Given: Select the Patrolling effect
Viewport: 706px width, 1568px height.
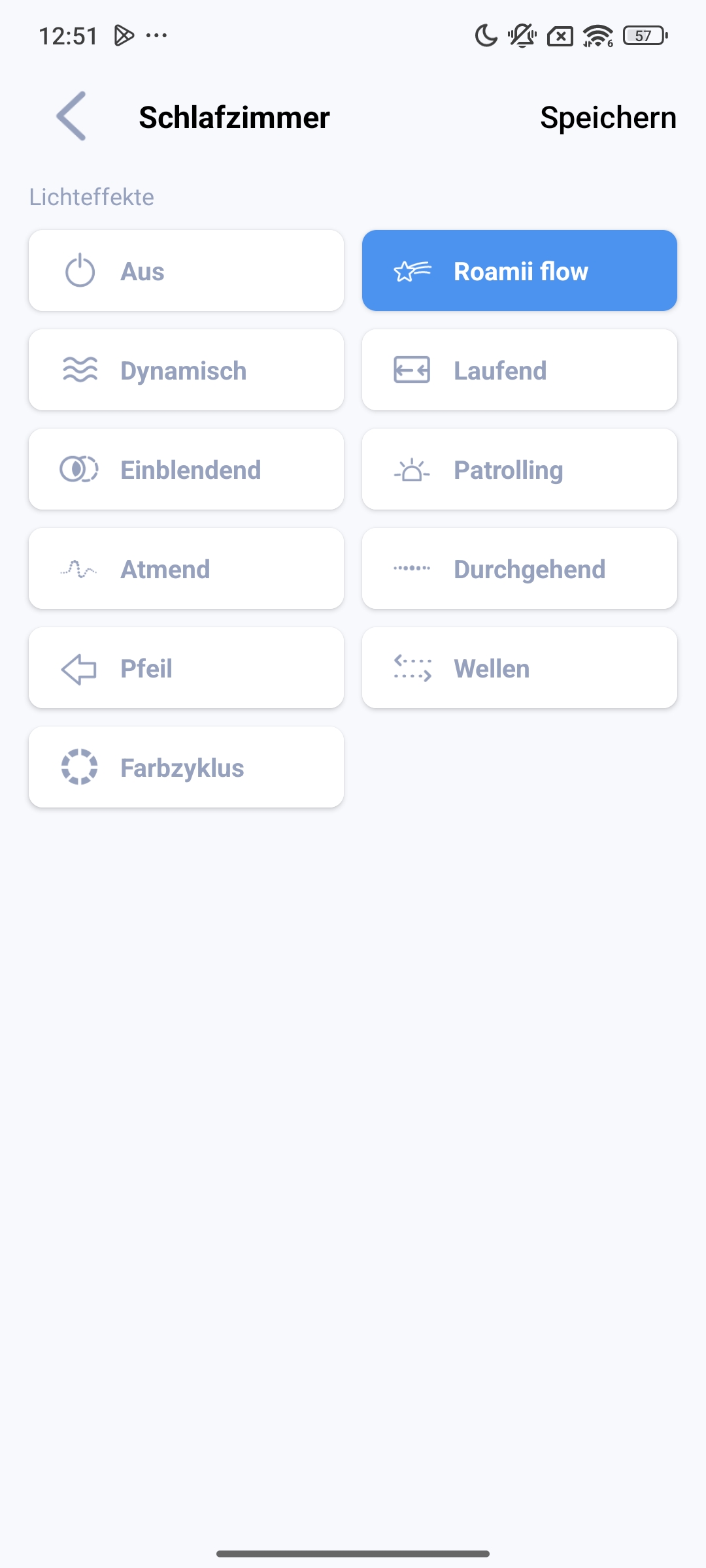Looking at the screenshot, I should [520, 469].
